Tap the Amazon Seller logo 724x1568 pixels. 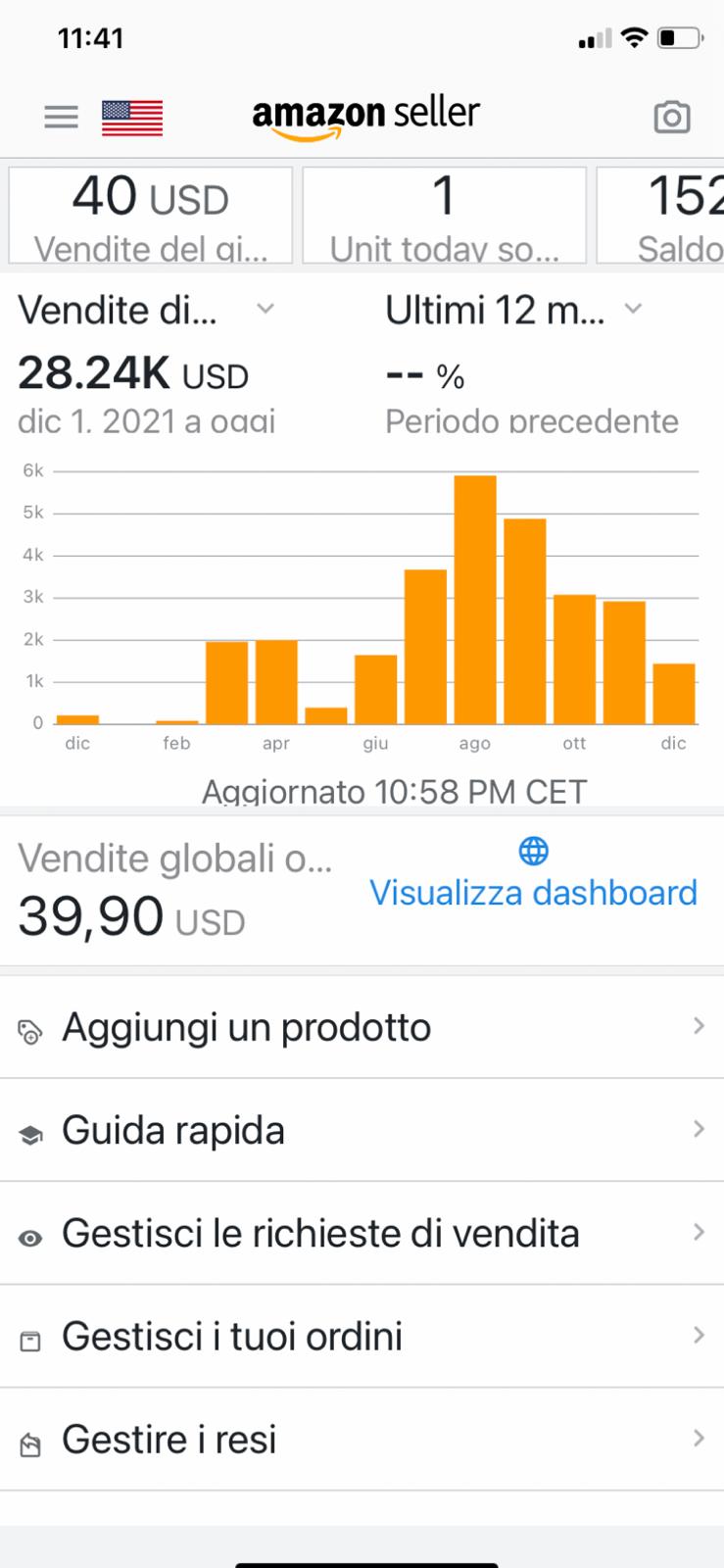[365, 114]
